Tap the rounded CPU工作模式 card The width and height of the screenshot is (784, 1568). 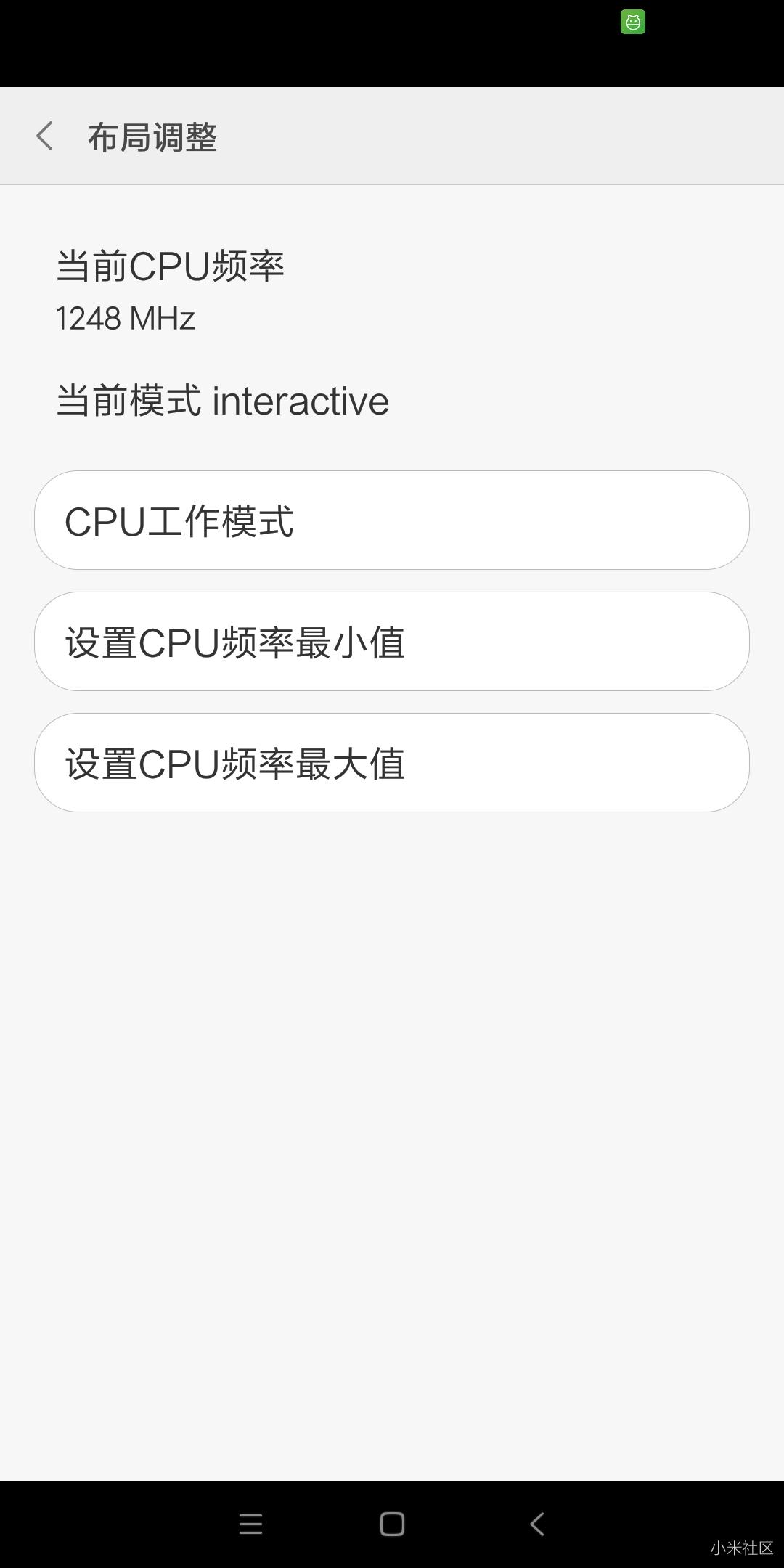392,520
